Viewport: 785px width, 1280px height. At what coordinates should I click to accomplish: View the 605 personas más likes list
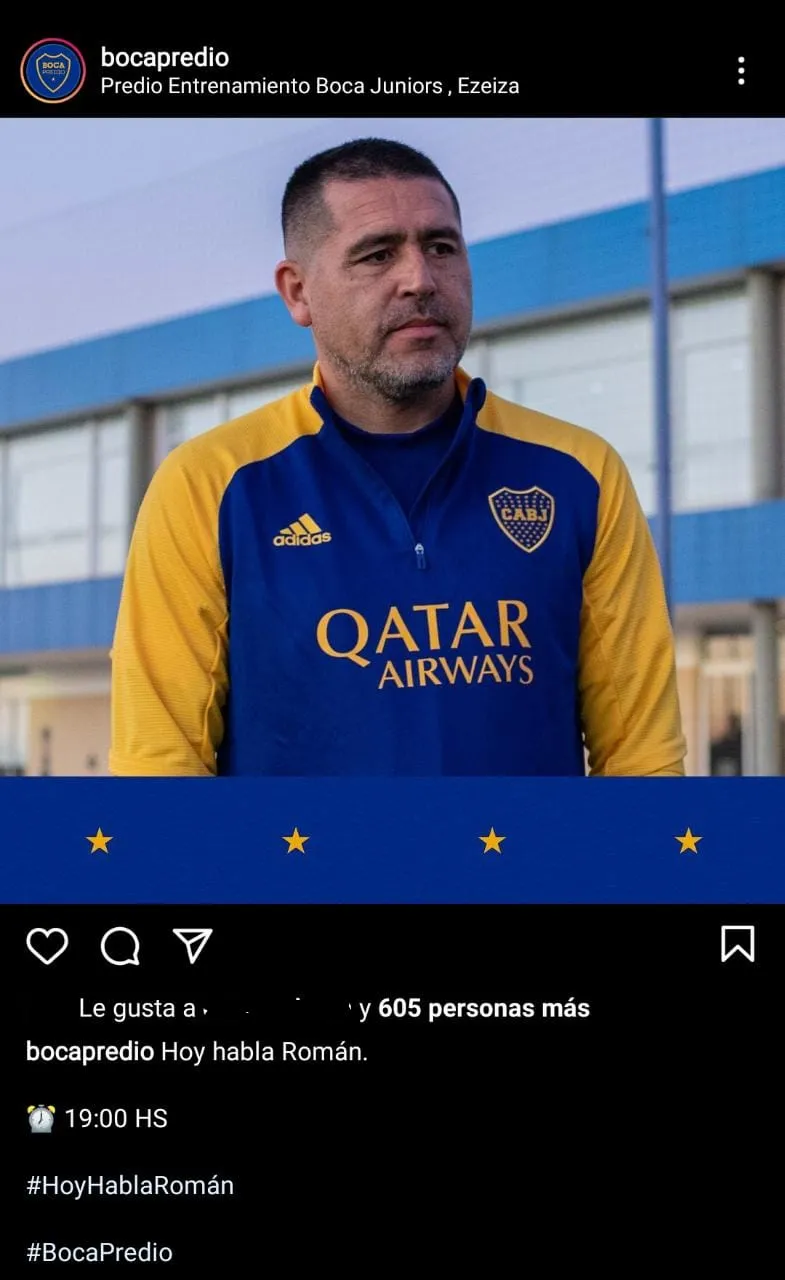[x=483, y=1009]
